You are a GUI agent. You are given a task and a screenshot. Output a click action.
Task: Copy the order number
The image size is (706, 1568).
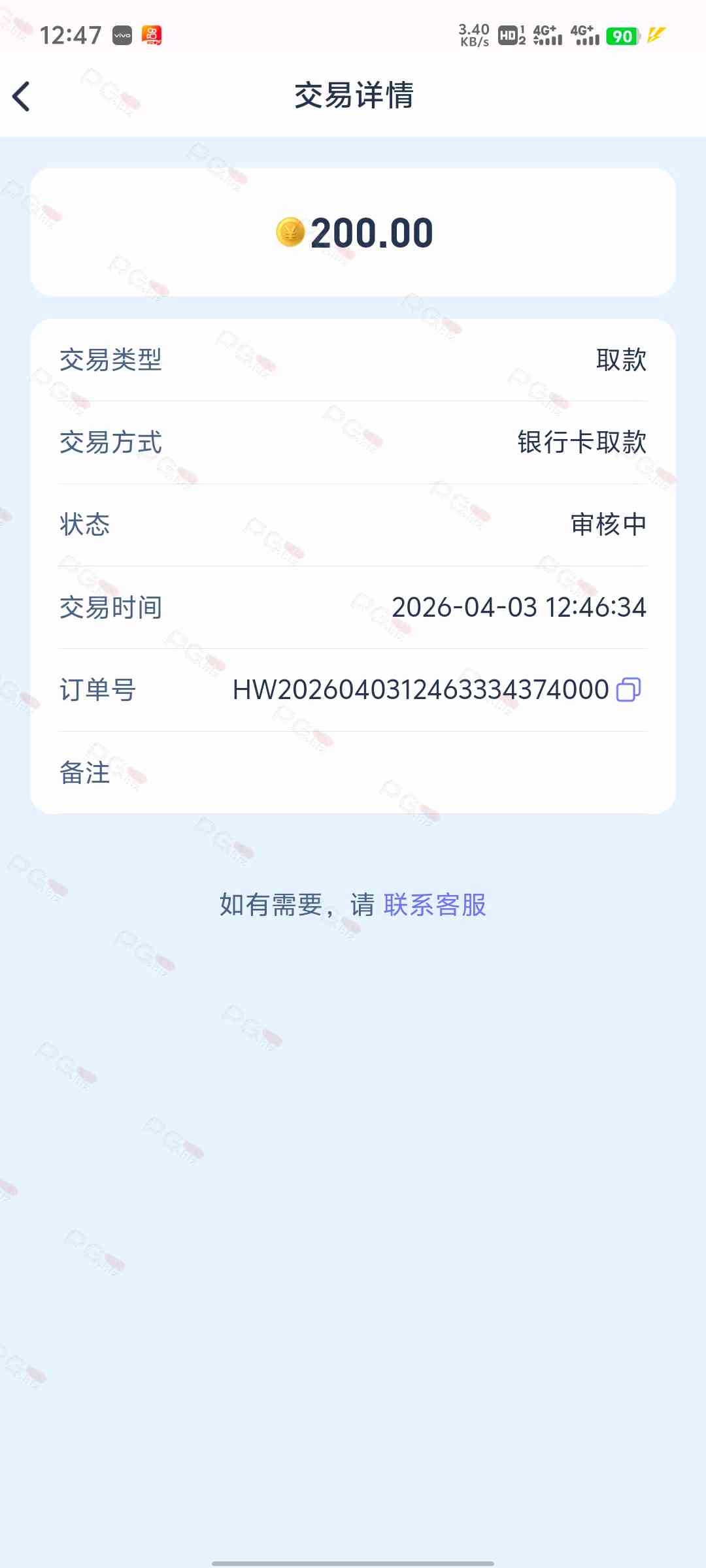coord(628,690)
